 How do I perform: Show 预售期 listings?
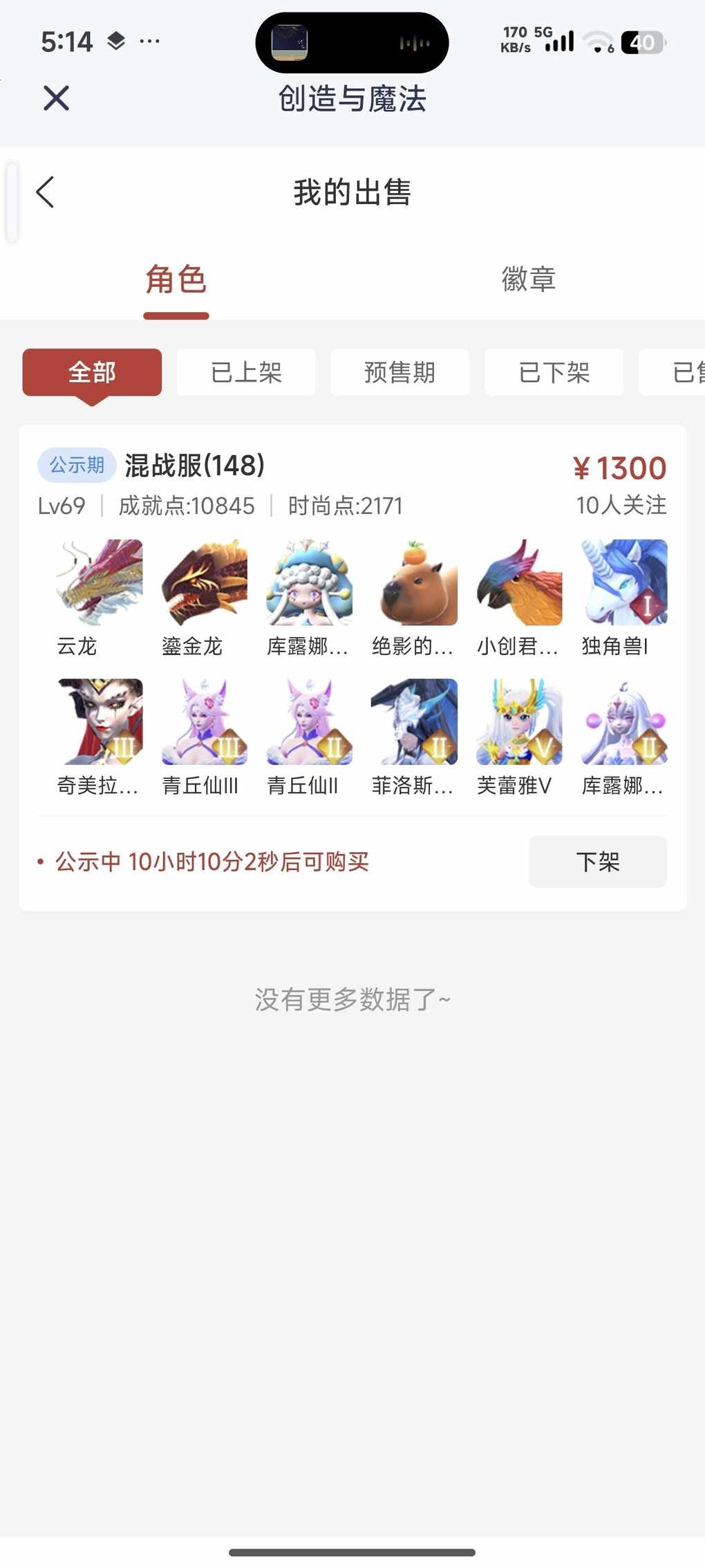tap(399, 373)
